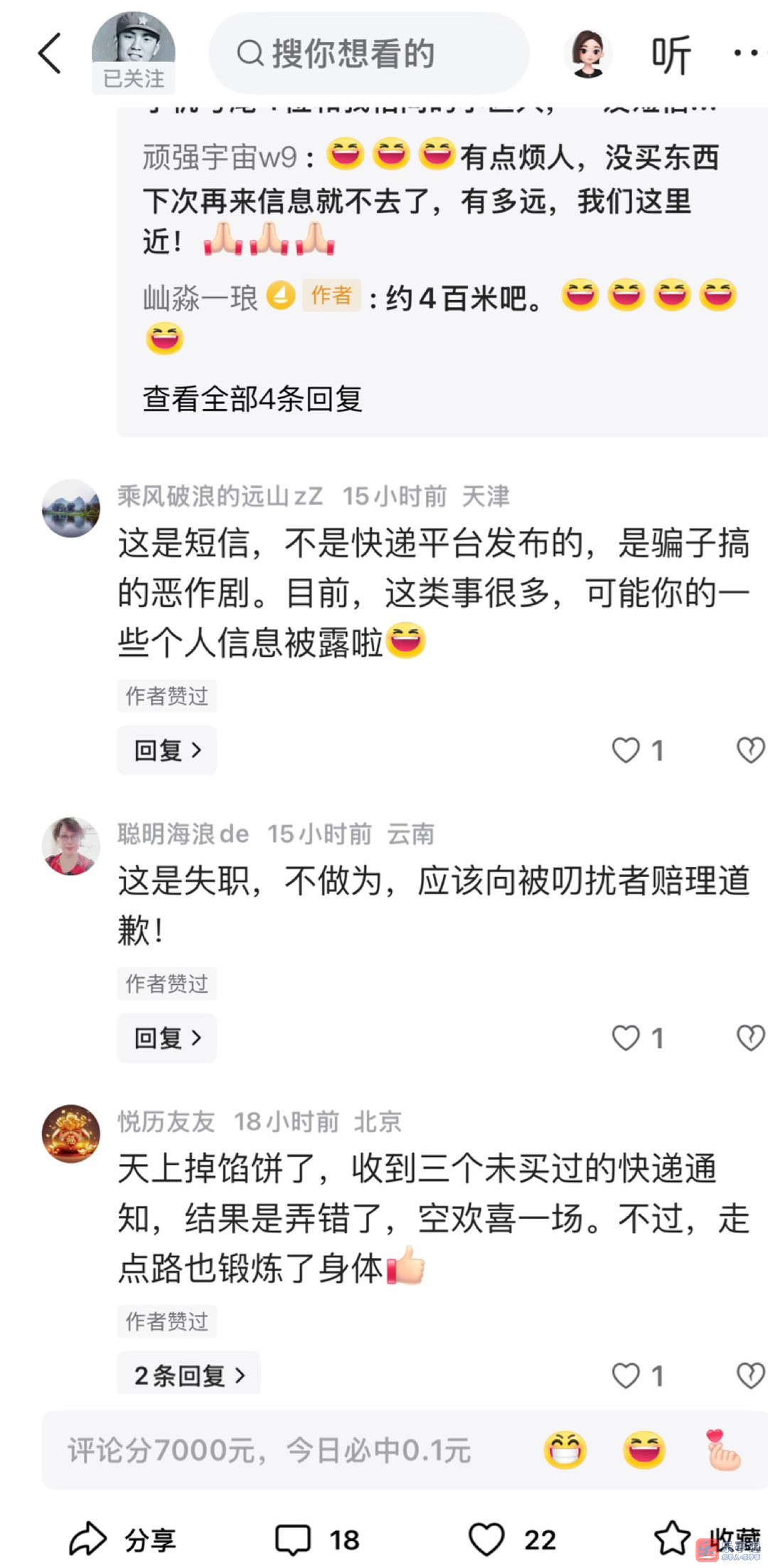Share this post via 分享
Screen dimensions: 768x1568
(122, 1540)
